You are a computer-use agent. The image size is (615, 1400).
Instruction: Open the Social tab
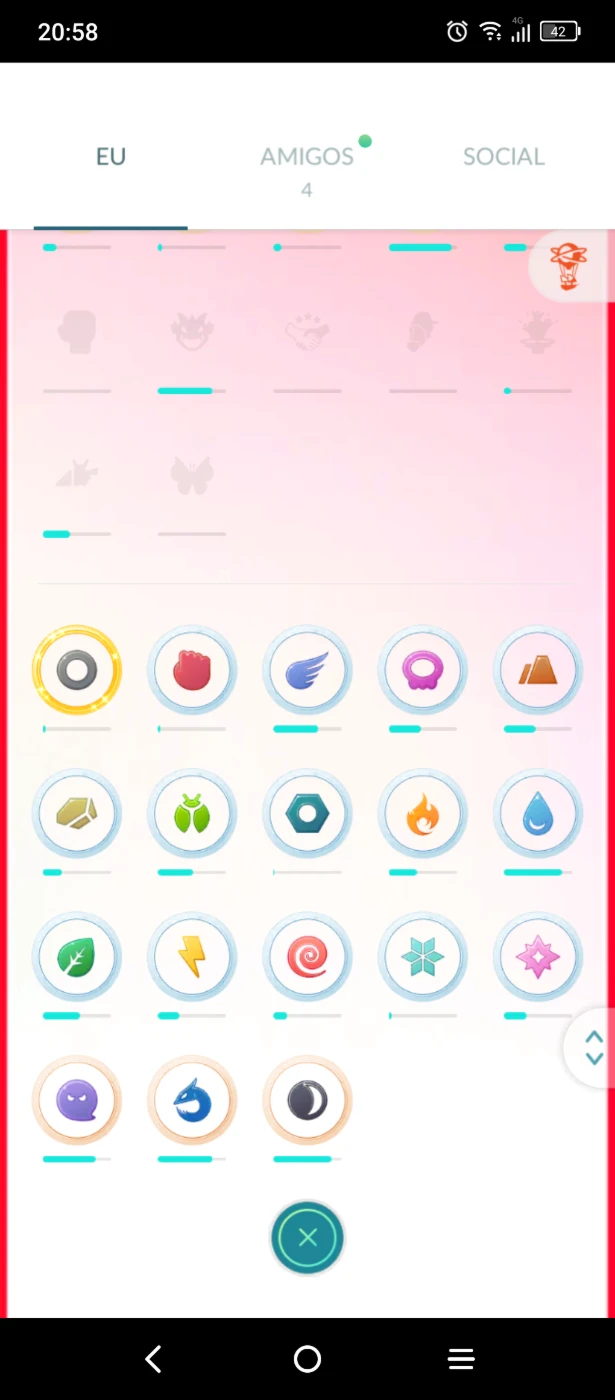click(503, 157)
